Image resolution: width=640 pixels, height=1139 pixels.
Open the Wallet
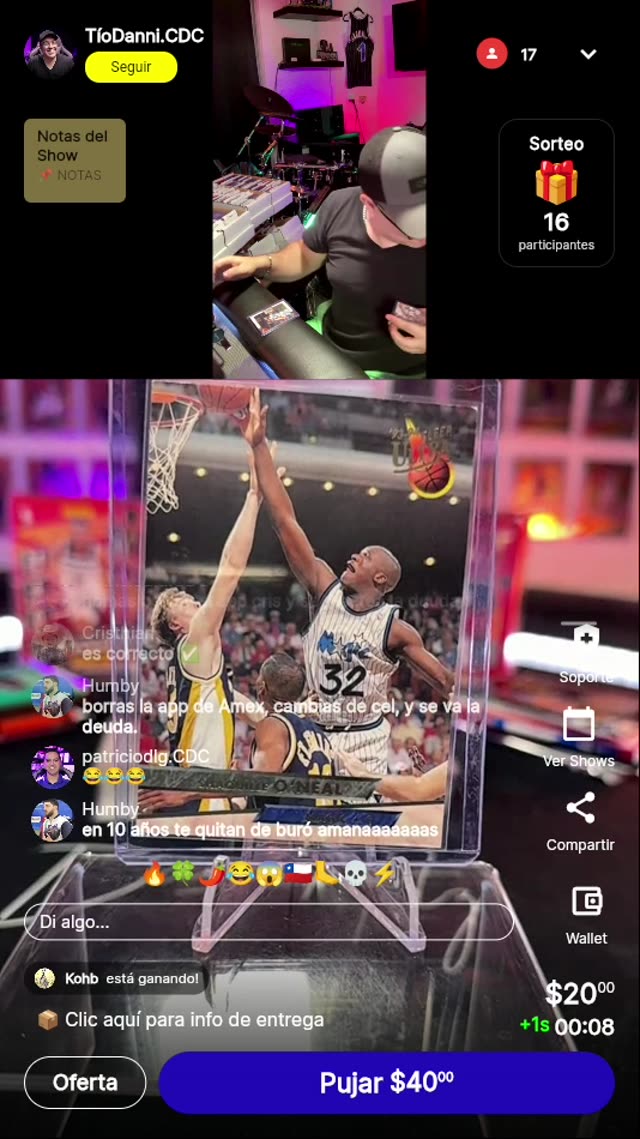tap(586, 912)
